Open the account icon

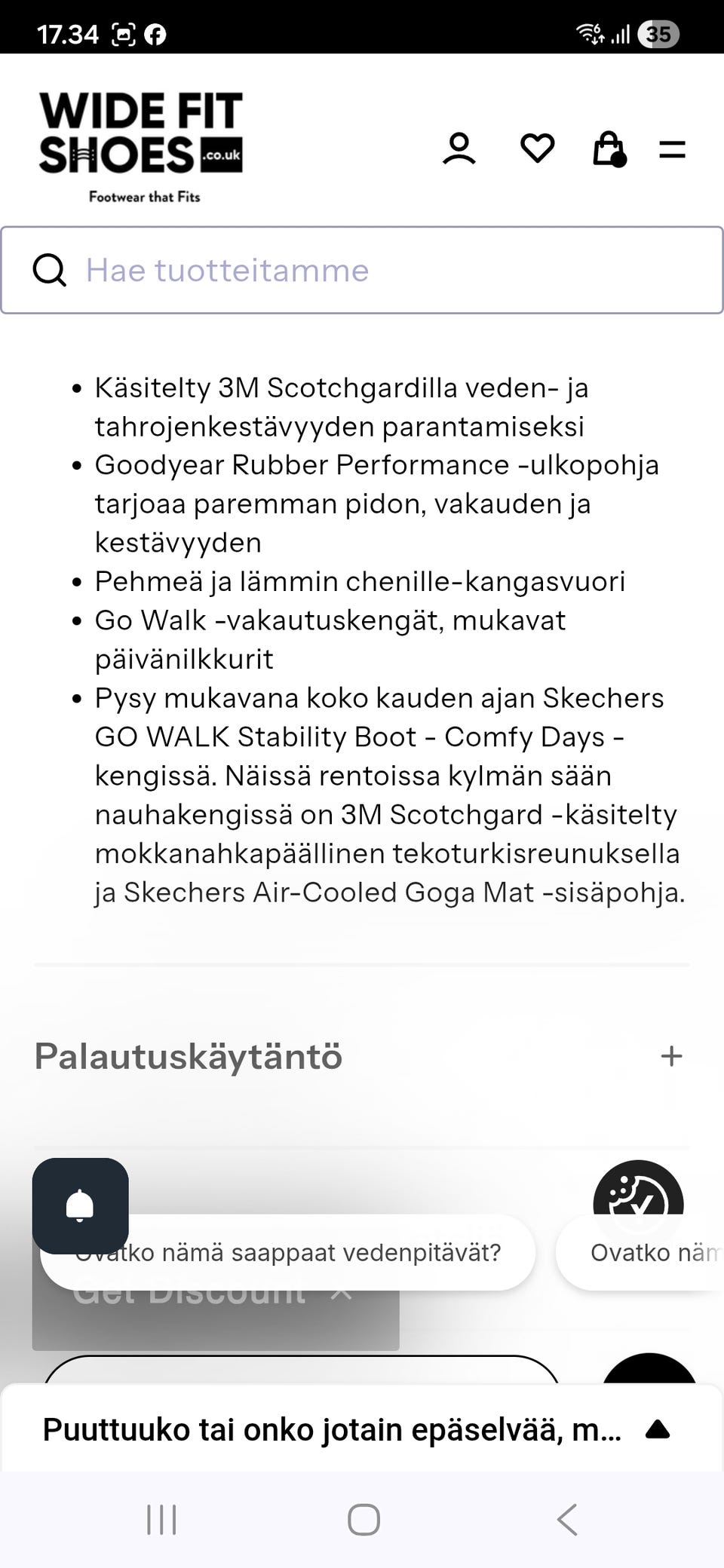[461, 149]
